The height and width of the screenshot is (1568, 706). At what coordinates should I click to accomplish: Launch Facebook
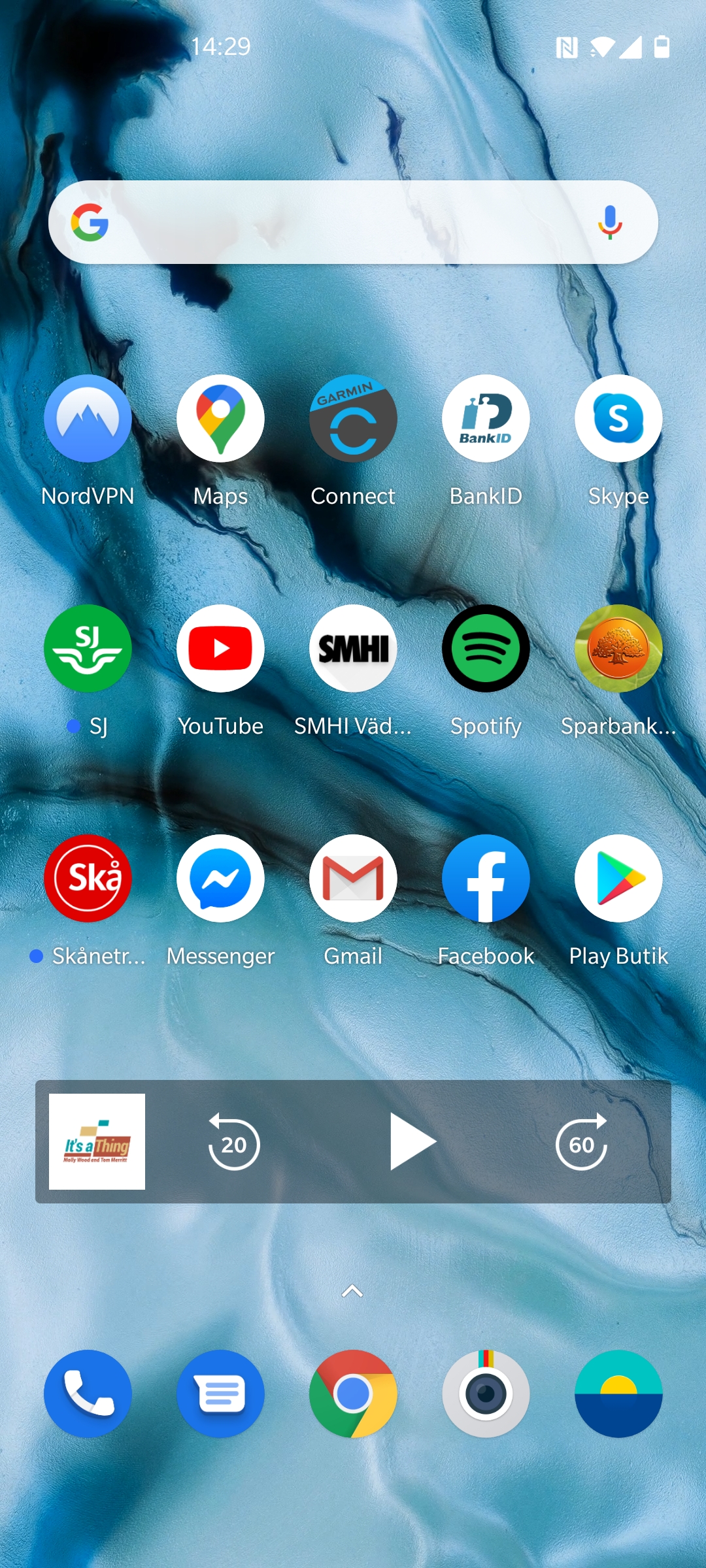pos(486,878)
